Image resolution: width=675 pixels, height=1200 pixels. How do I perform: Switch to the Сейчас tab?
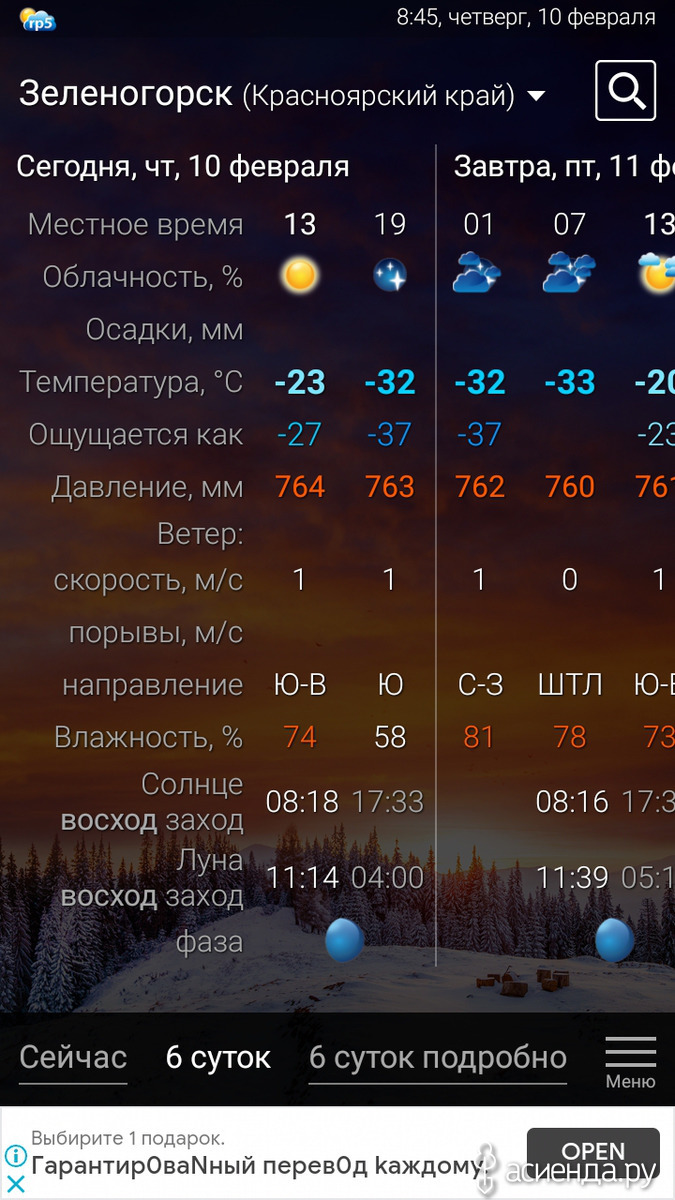73,1057
